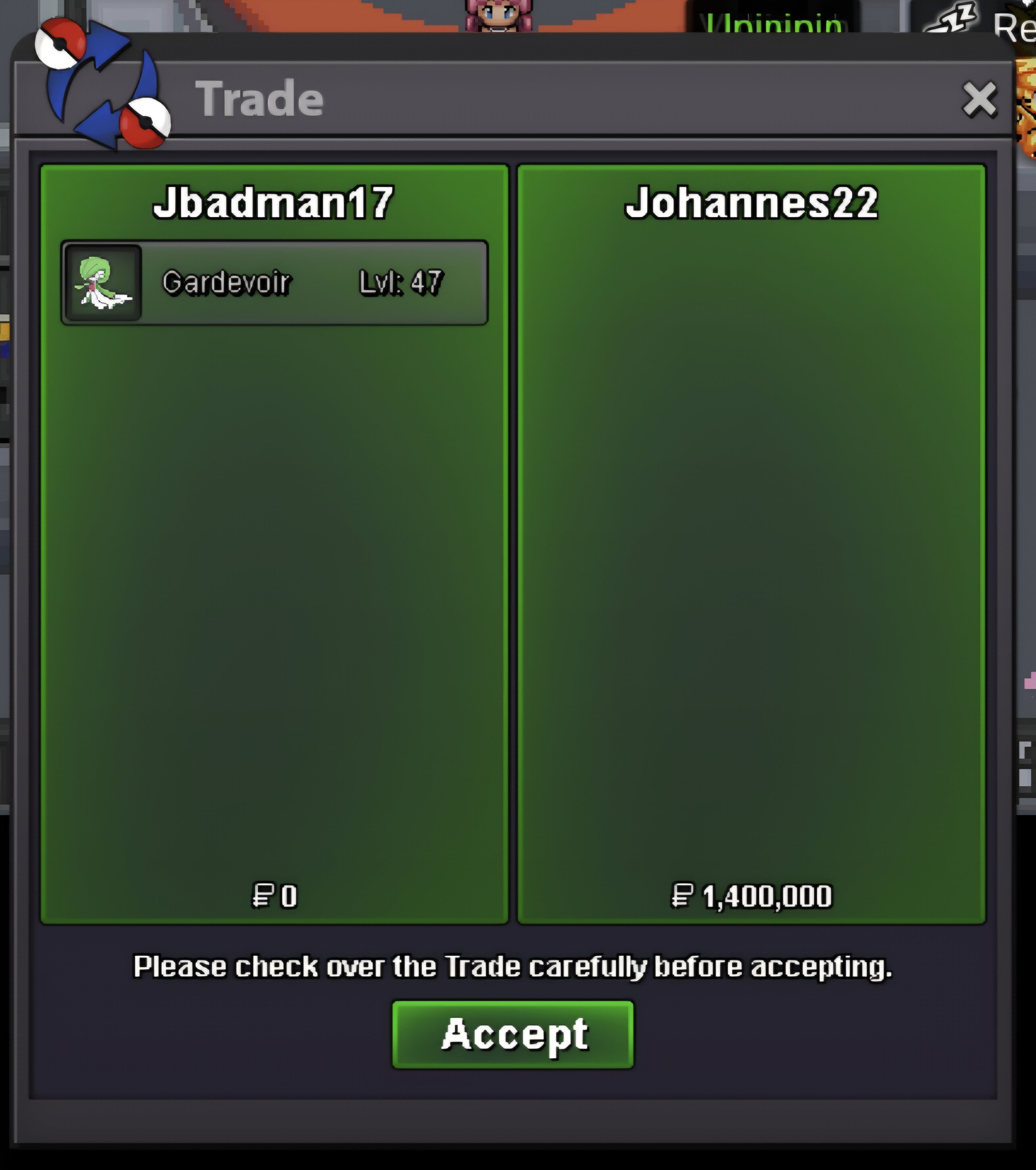View the Gardevoir Lvl 47 entry
1036x1170 pixels.
275,283
